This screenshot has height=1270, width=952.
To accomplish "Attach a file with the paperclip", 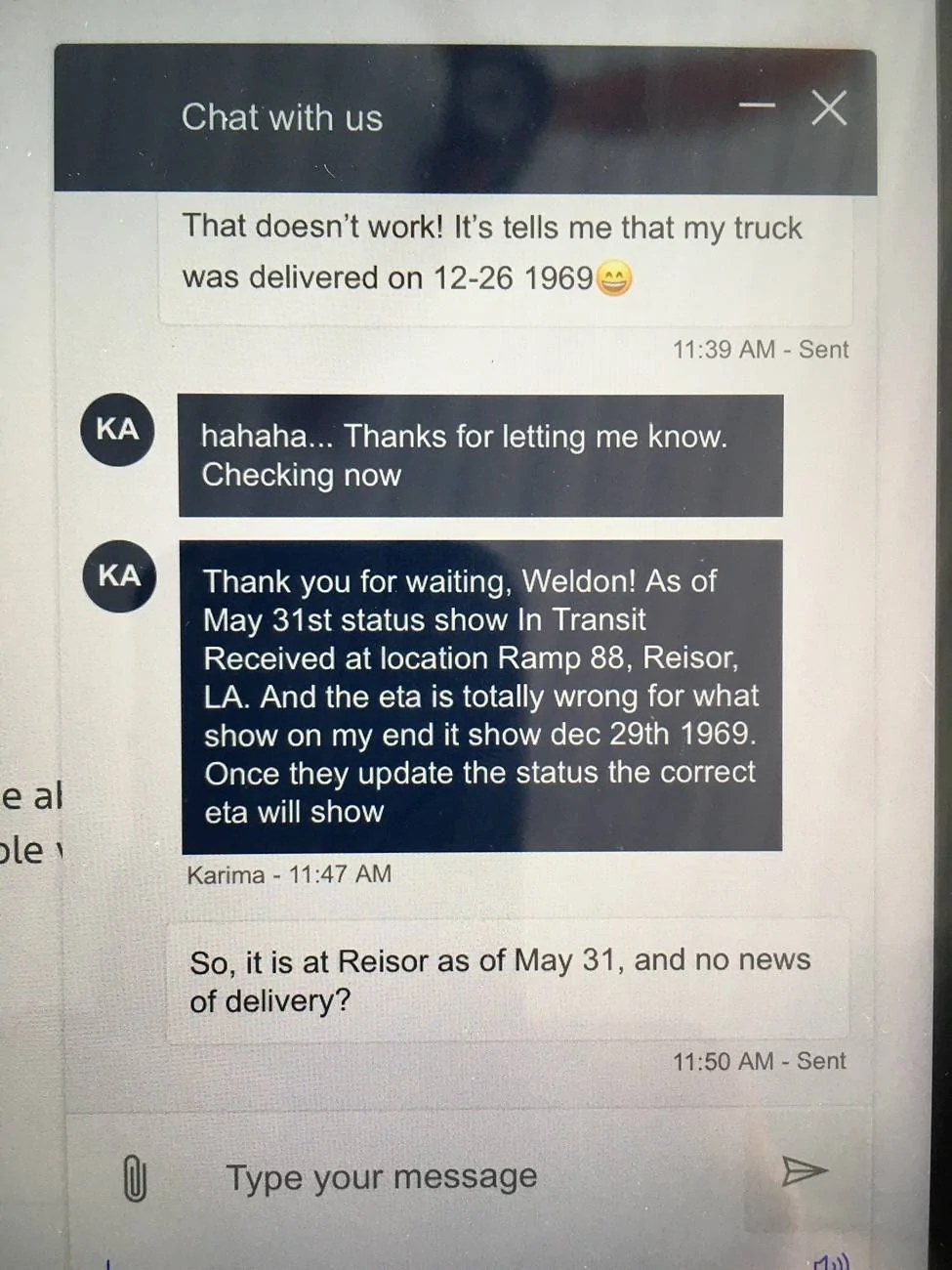I will [x=135, y=1177].
